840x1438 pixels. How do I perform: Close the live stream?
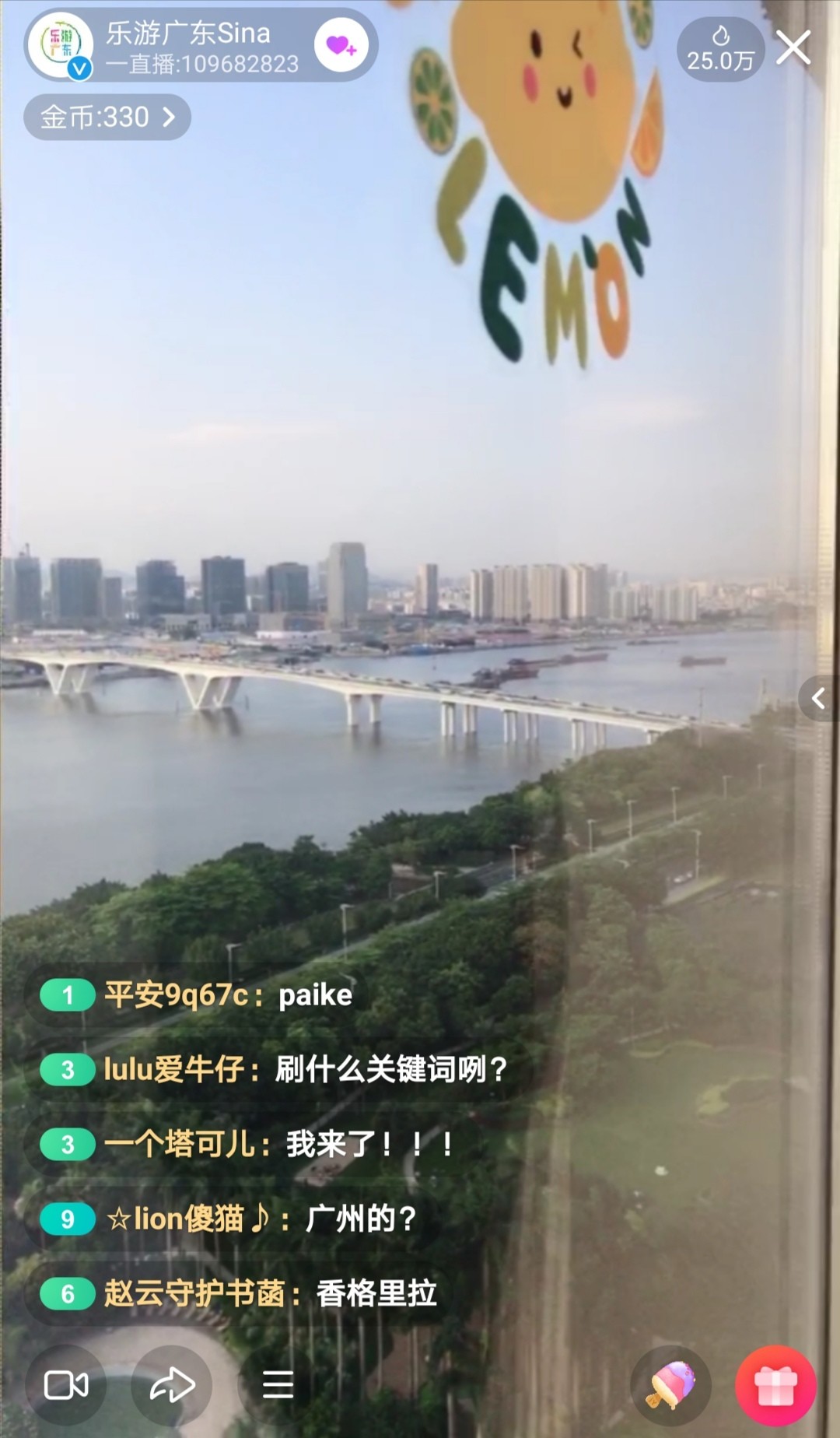793,48
